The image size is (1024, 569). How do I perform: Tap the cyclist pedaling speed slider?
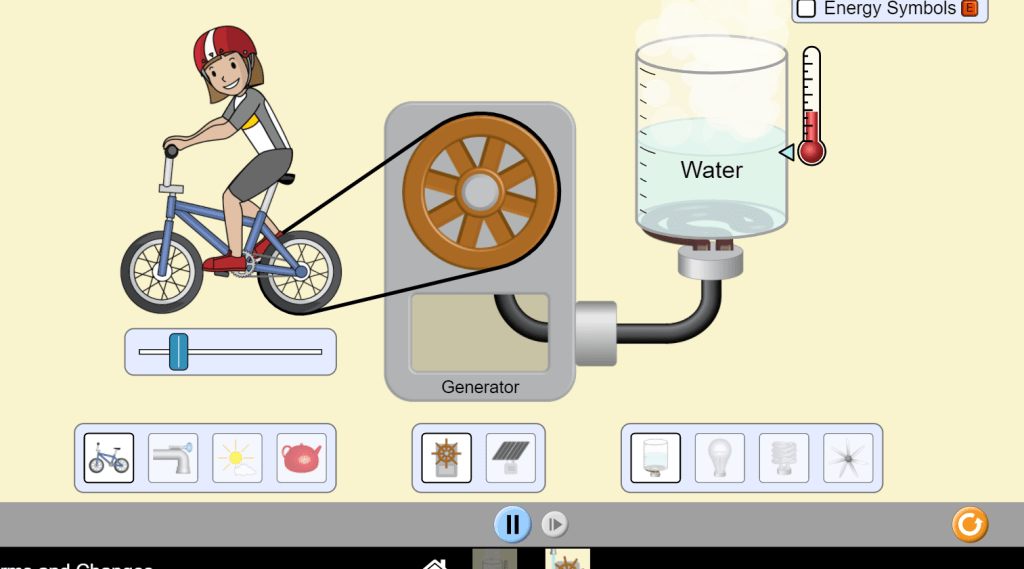178,352
